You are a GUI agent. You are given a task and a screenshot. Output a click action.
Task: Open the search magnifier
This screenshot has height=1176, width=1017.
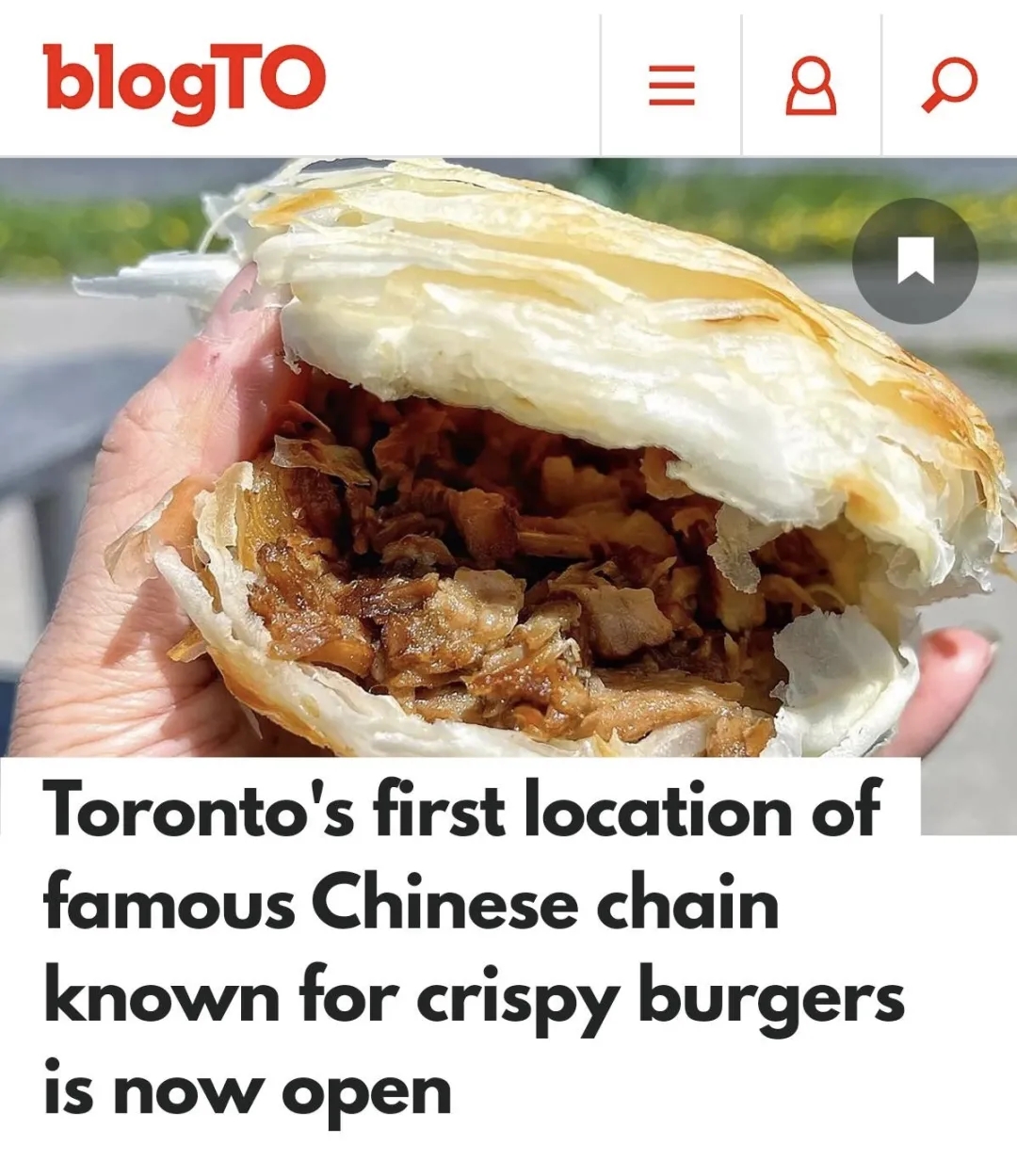click(948, 86)
